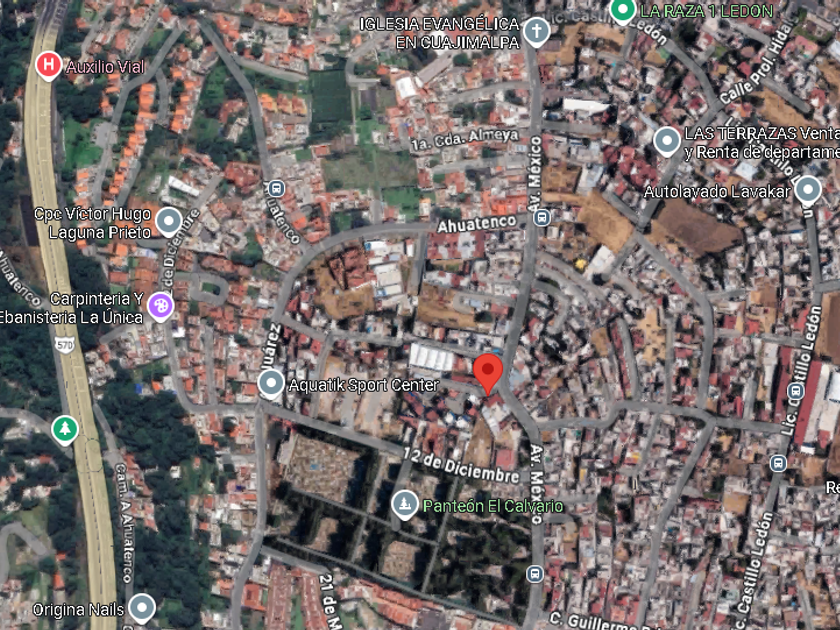The height and width of the screenshot is (630, 840).
Task: Tap Carpinteria Y Ebanisteria La Única marker
Action: (160, 307)
